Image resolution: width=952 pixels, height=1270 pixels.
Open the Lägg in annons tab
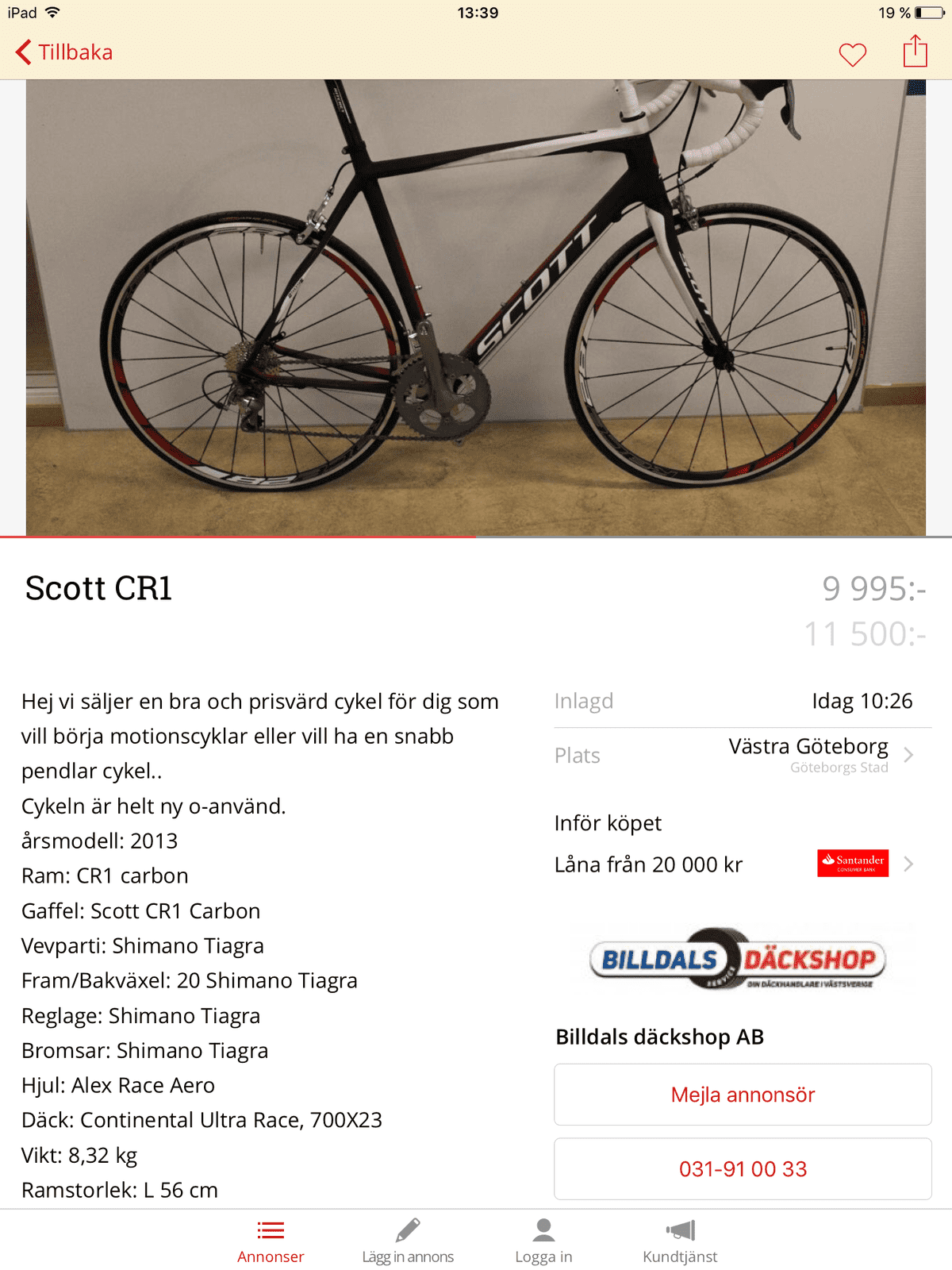(x=408, y=1242)
